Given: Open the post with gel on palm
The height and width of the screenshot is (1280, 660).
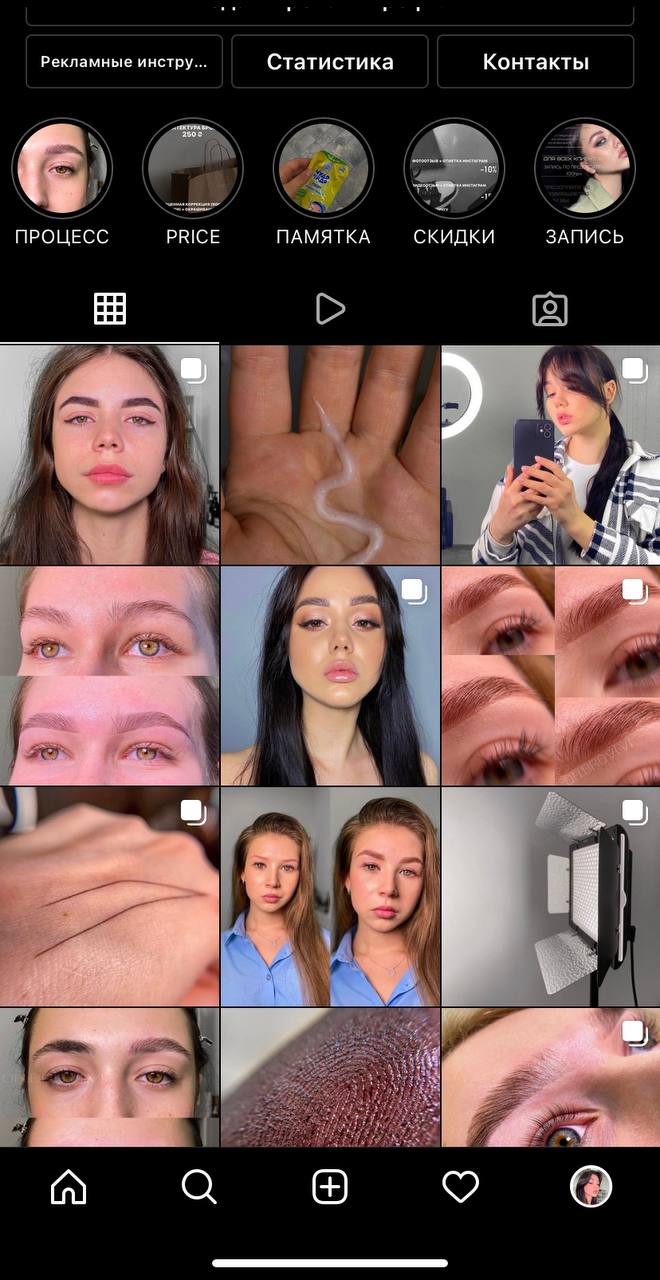Looking at the screenshot, I should (x=330, y=455).
